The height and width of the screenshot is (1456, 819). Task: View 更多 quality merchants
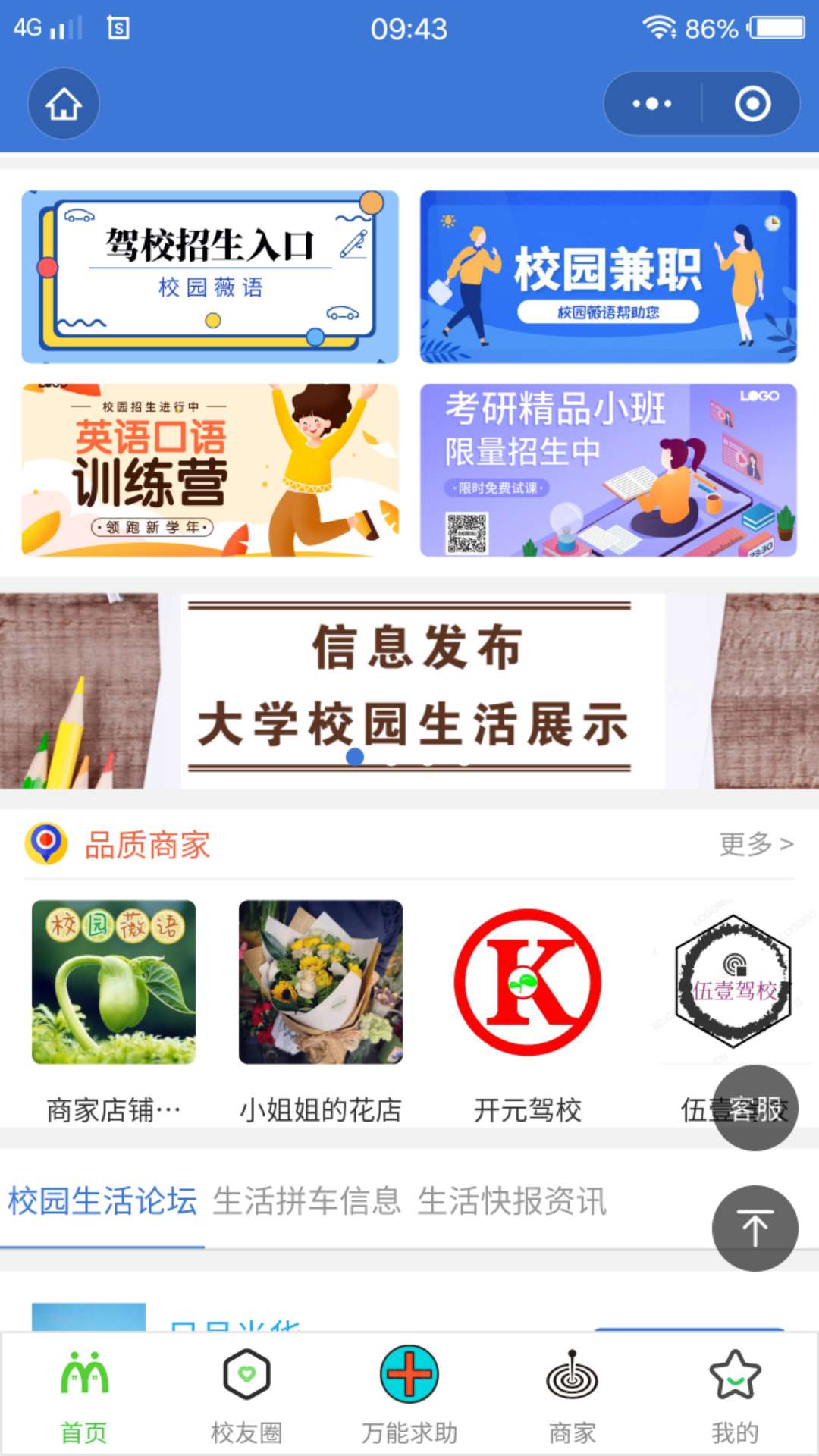click(x=756, y=844)
